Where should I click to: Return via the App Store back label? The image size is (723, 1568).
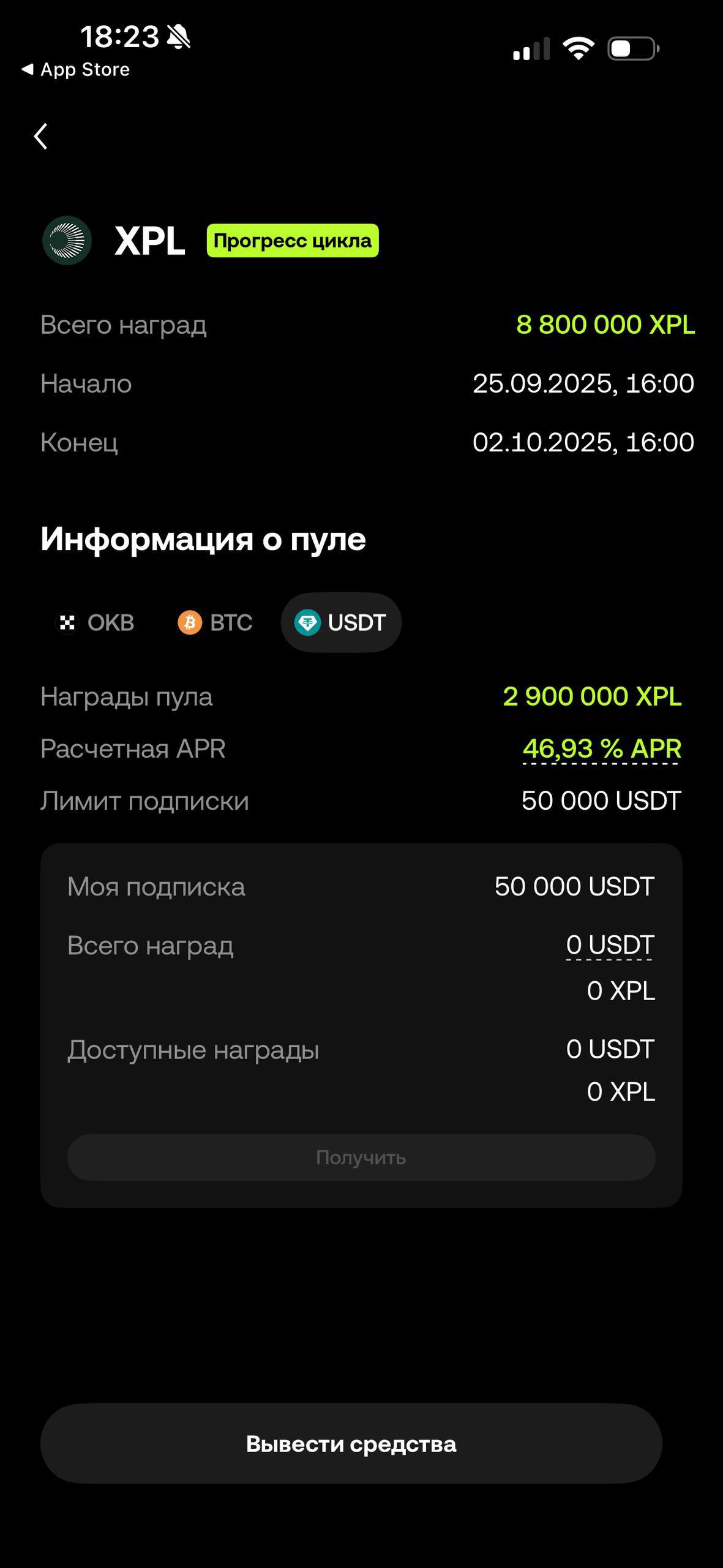tap(77, 69)
